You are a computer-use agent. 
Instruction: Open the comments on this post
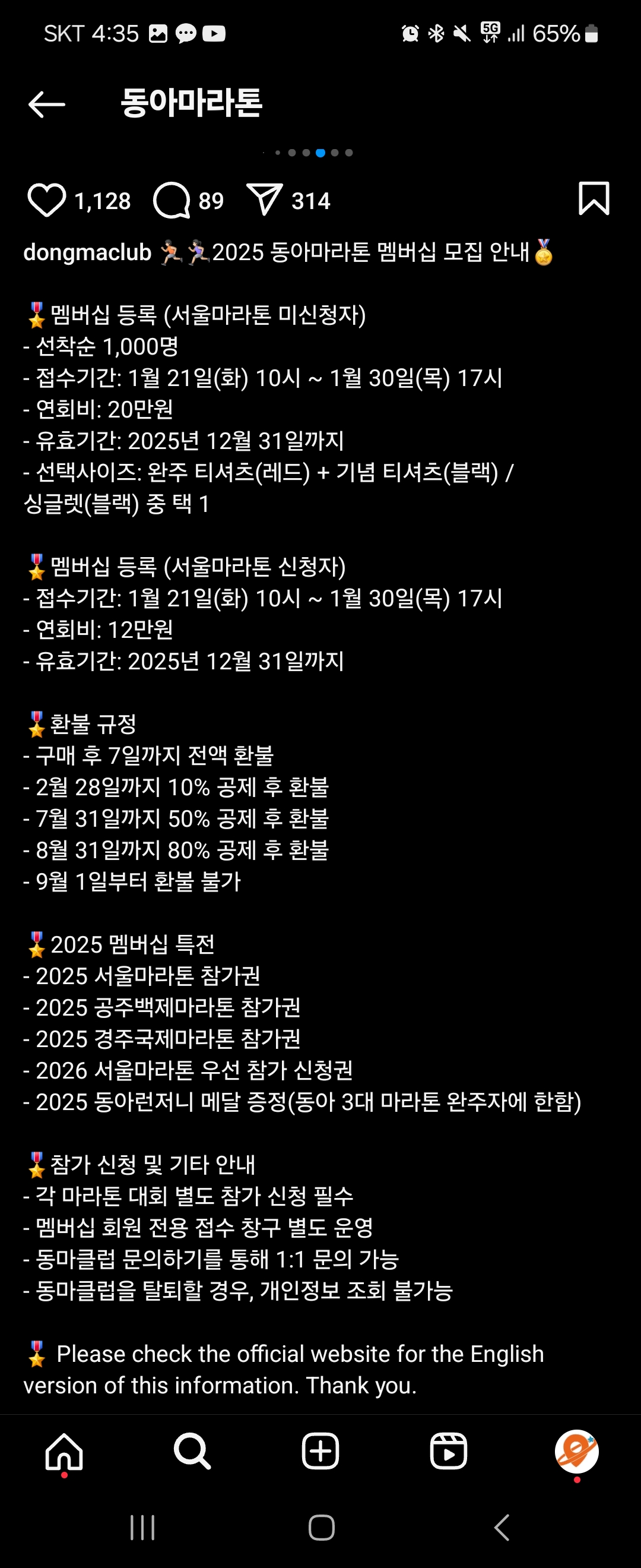tap(172, 200)
